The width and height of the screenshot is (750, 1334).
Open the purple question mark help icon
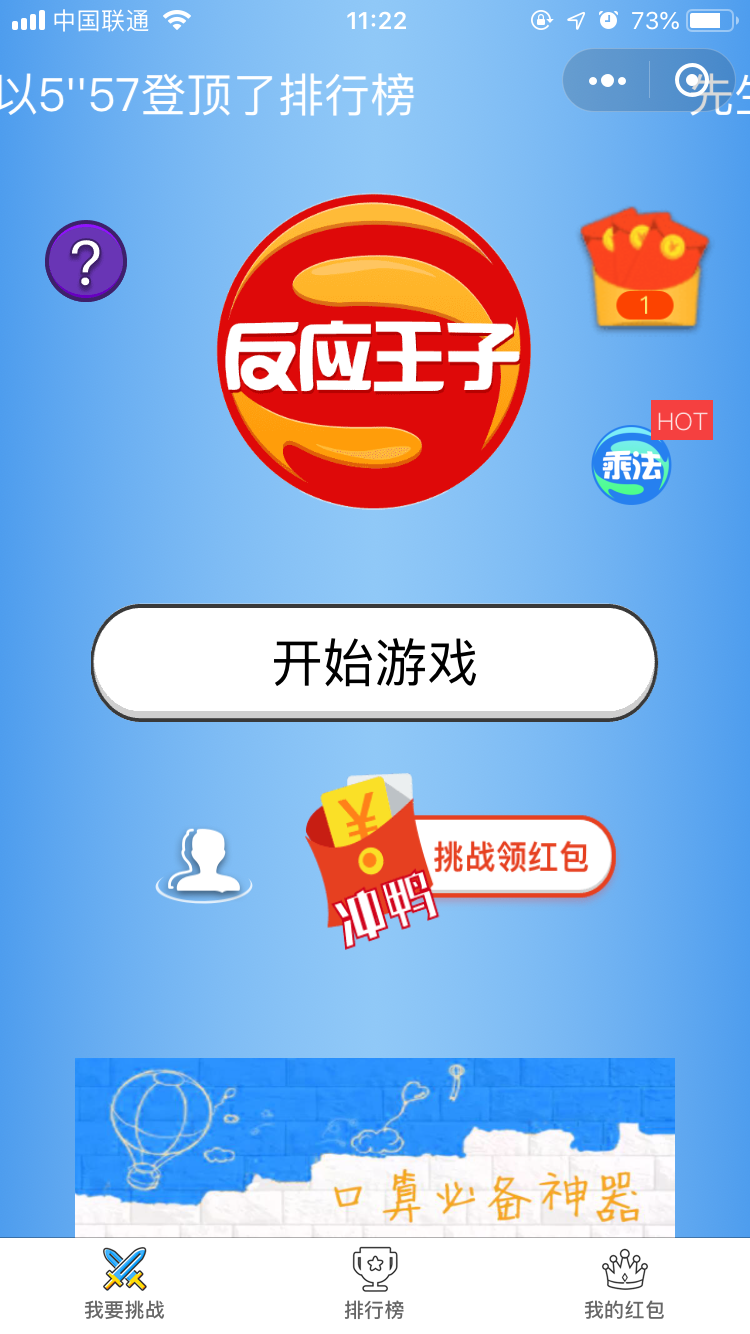click(86, 261)
